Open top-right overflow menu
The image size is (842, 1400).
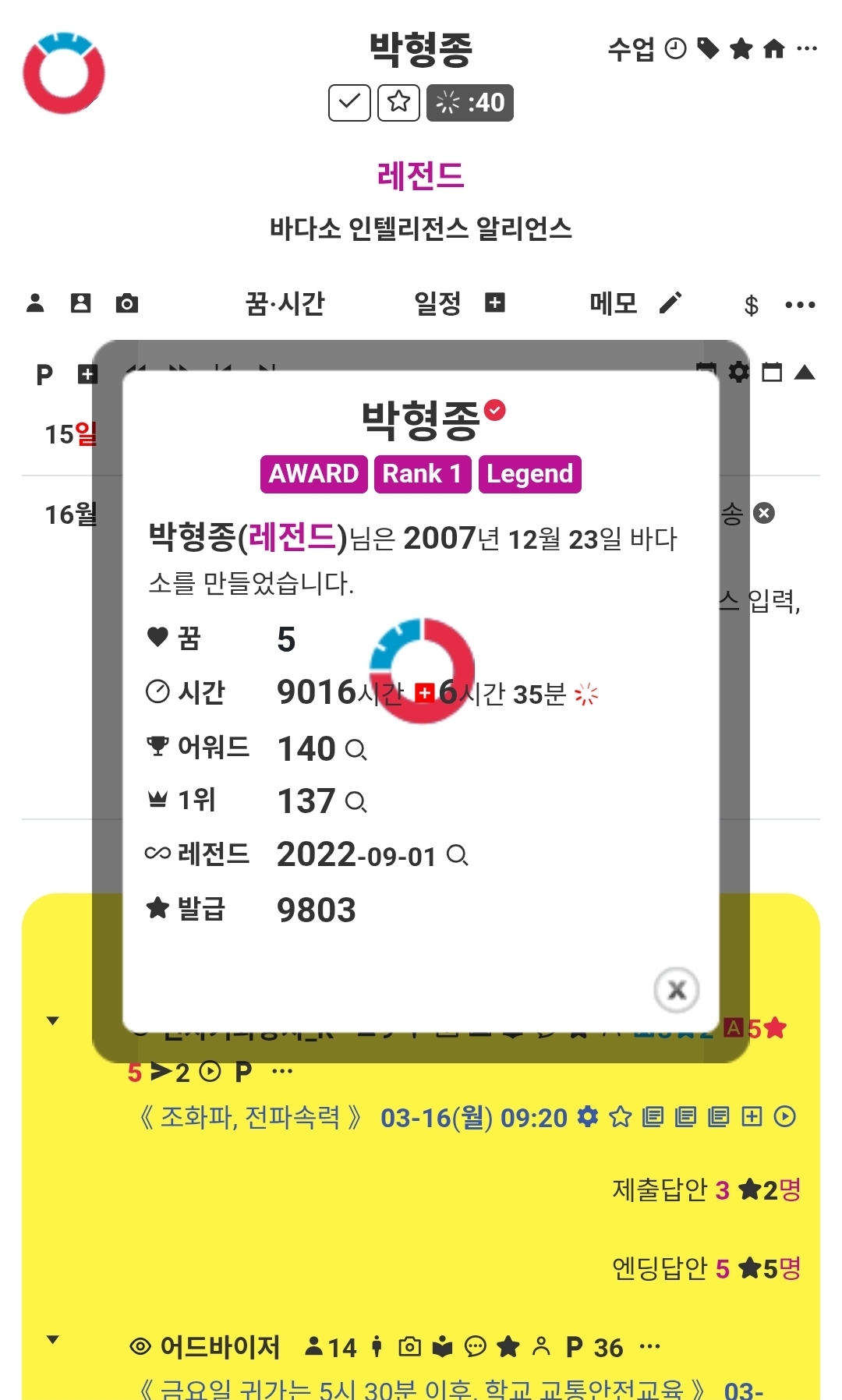tap(807, 49)
